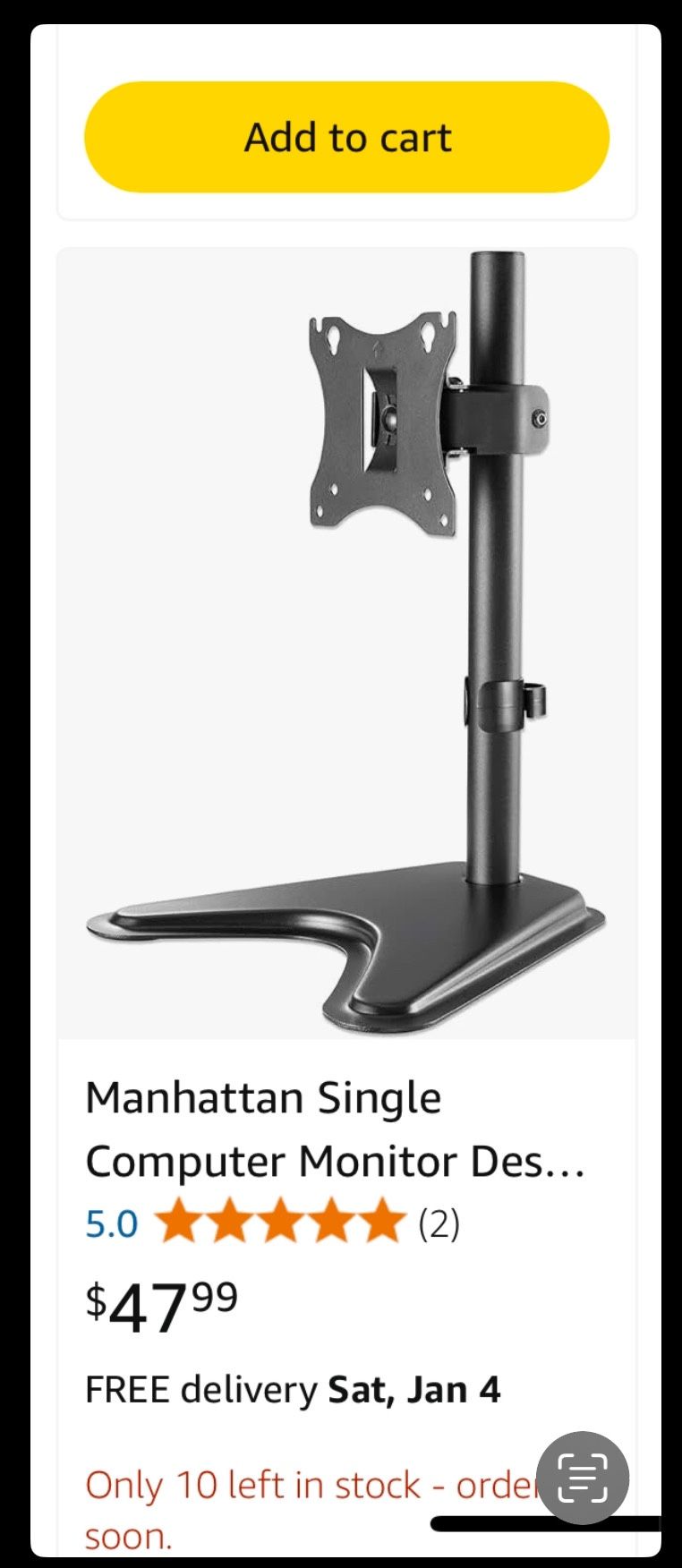Viewport: 682px width, 1568px height.
Task: View the 5.0 star rating reviews
Action: [273, 1223]
